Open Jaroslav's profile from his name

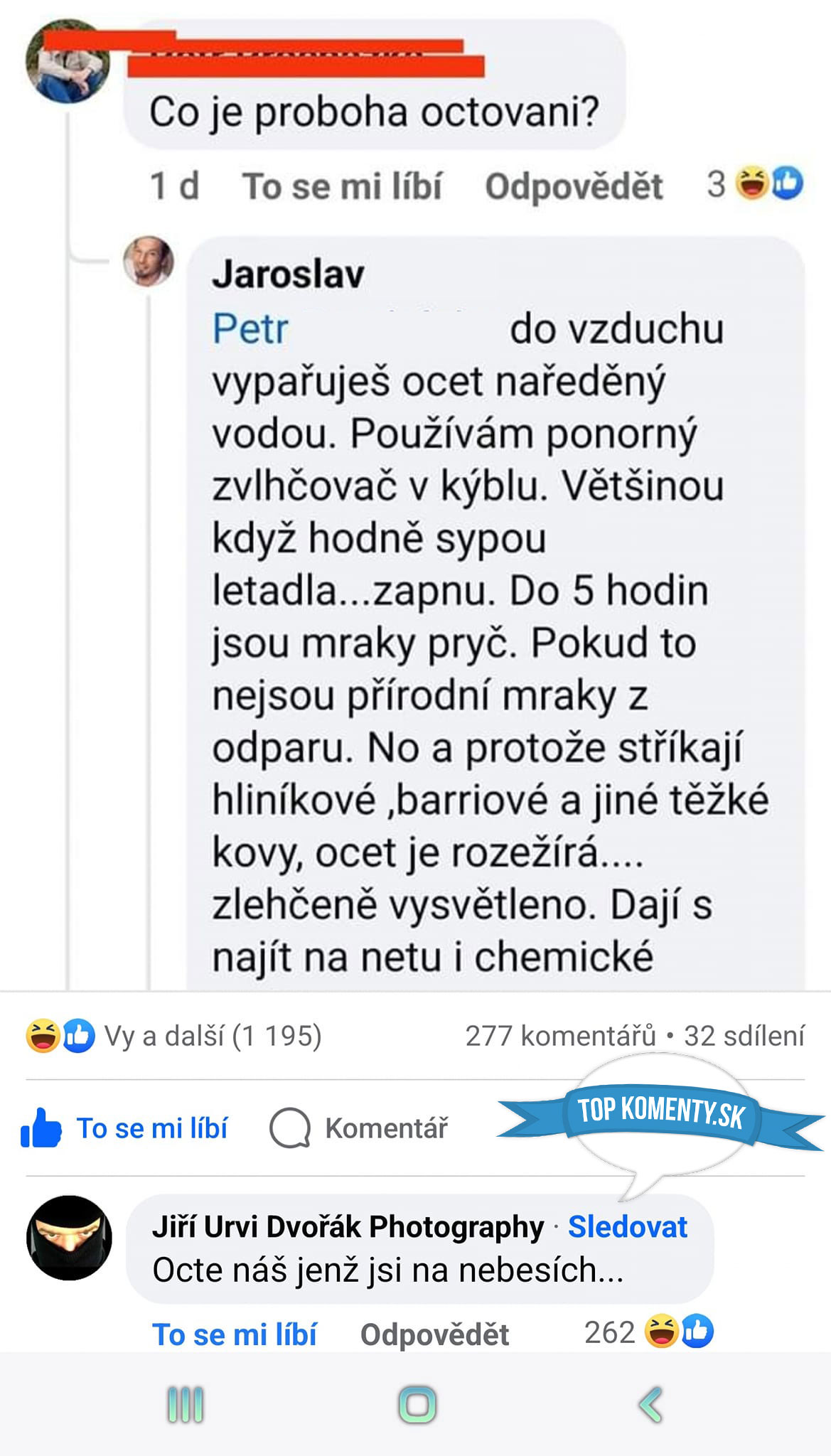tap(288, 274)
